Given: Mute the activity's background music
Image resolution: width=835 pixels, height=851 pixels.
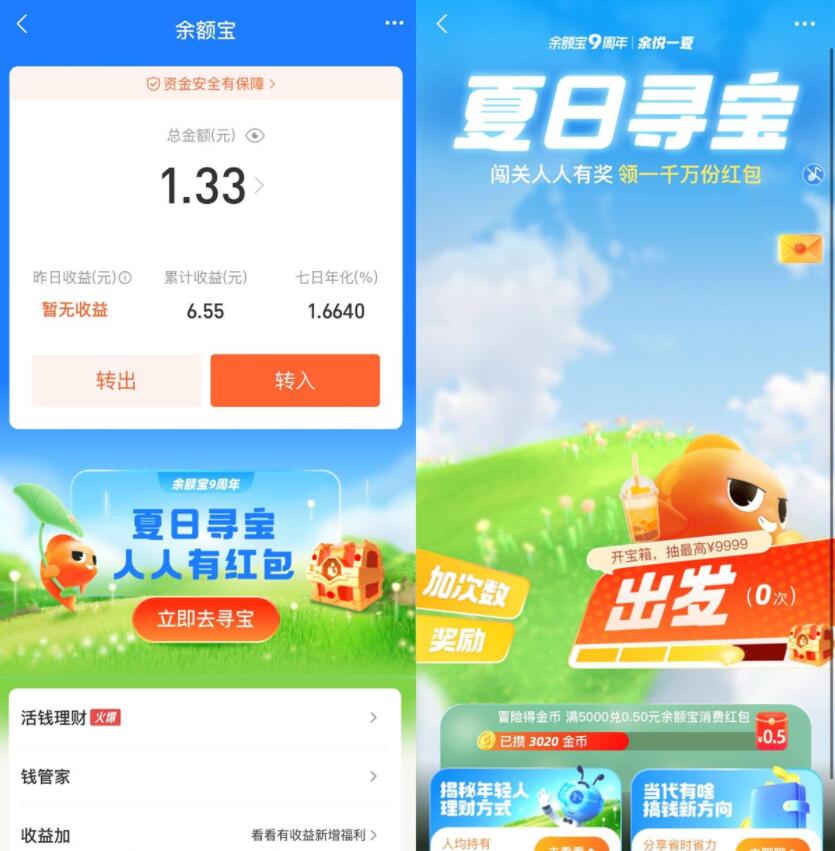Looking at the screenshot, I should (x=813, y=175).
